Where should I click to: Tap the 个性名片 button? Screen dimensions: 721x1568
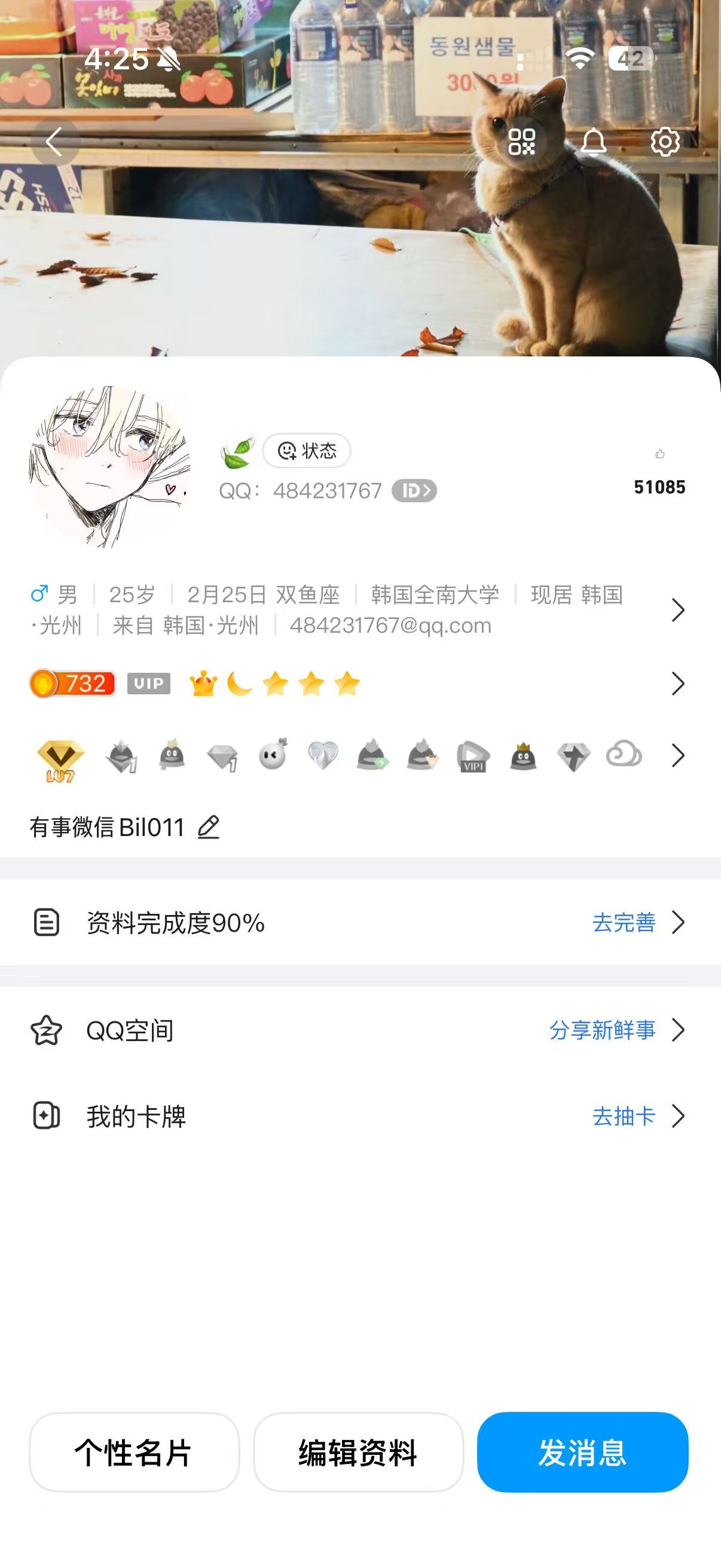tap(134, 1453)
